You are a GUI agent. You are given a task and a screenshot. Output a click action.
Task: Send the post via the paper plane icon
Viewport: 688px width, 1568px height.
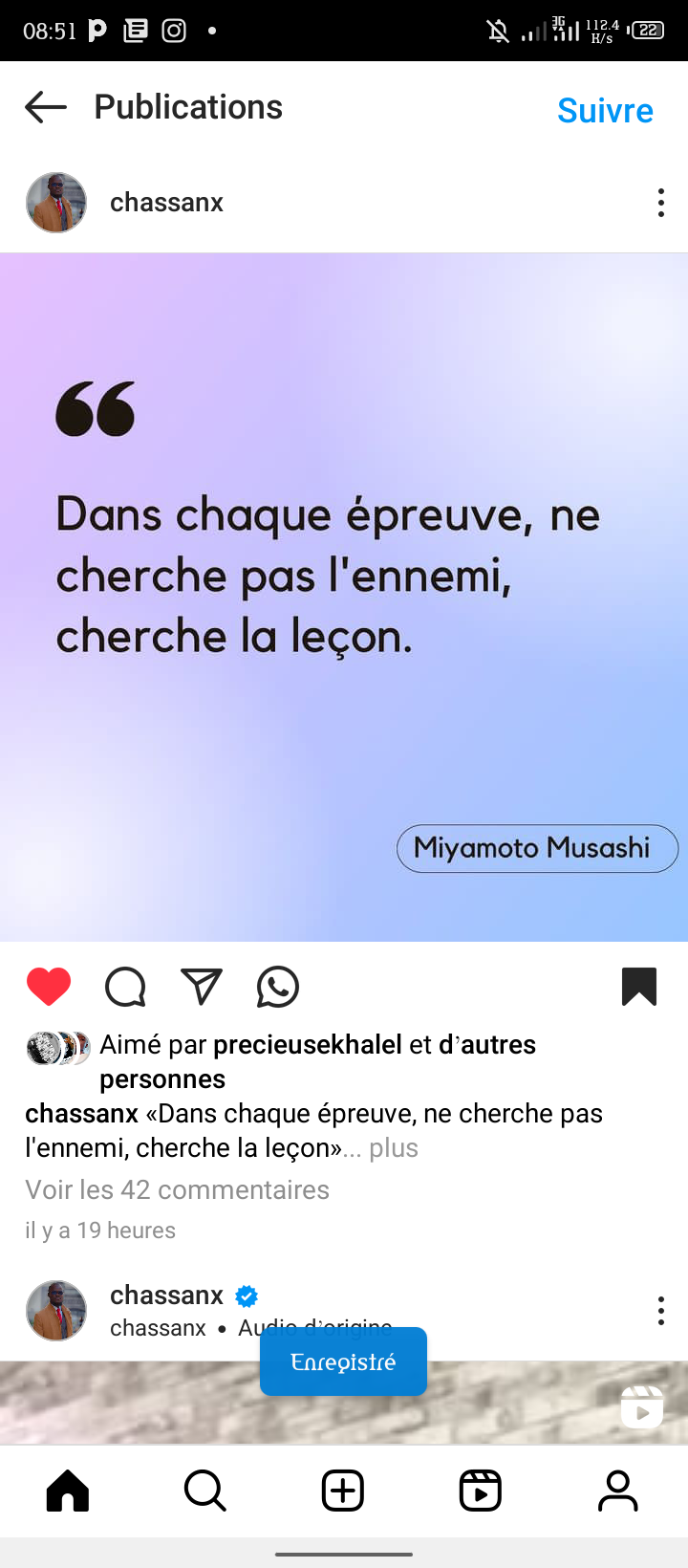[202, 987]
